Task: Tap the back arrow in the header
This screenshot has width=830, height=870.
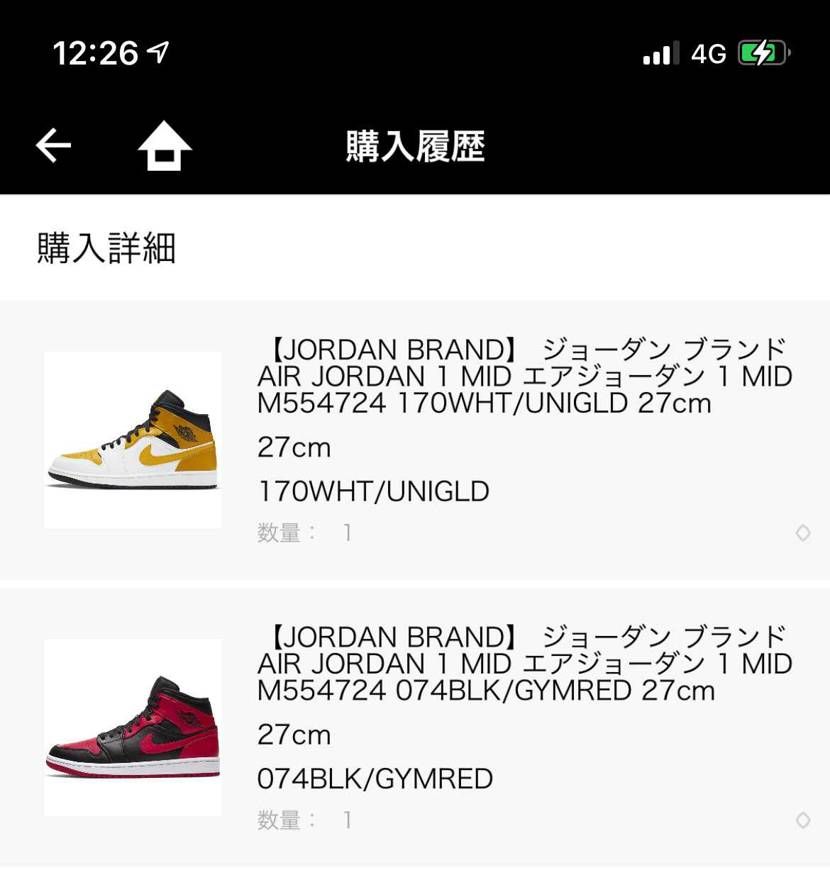Action: 52,145
